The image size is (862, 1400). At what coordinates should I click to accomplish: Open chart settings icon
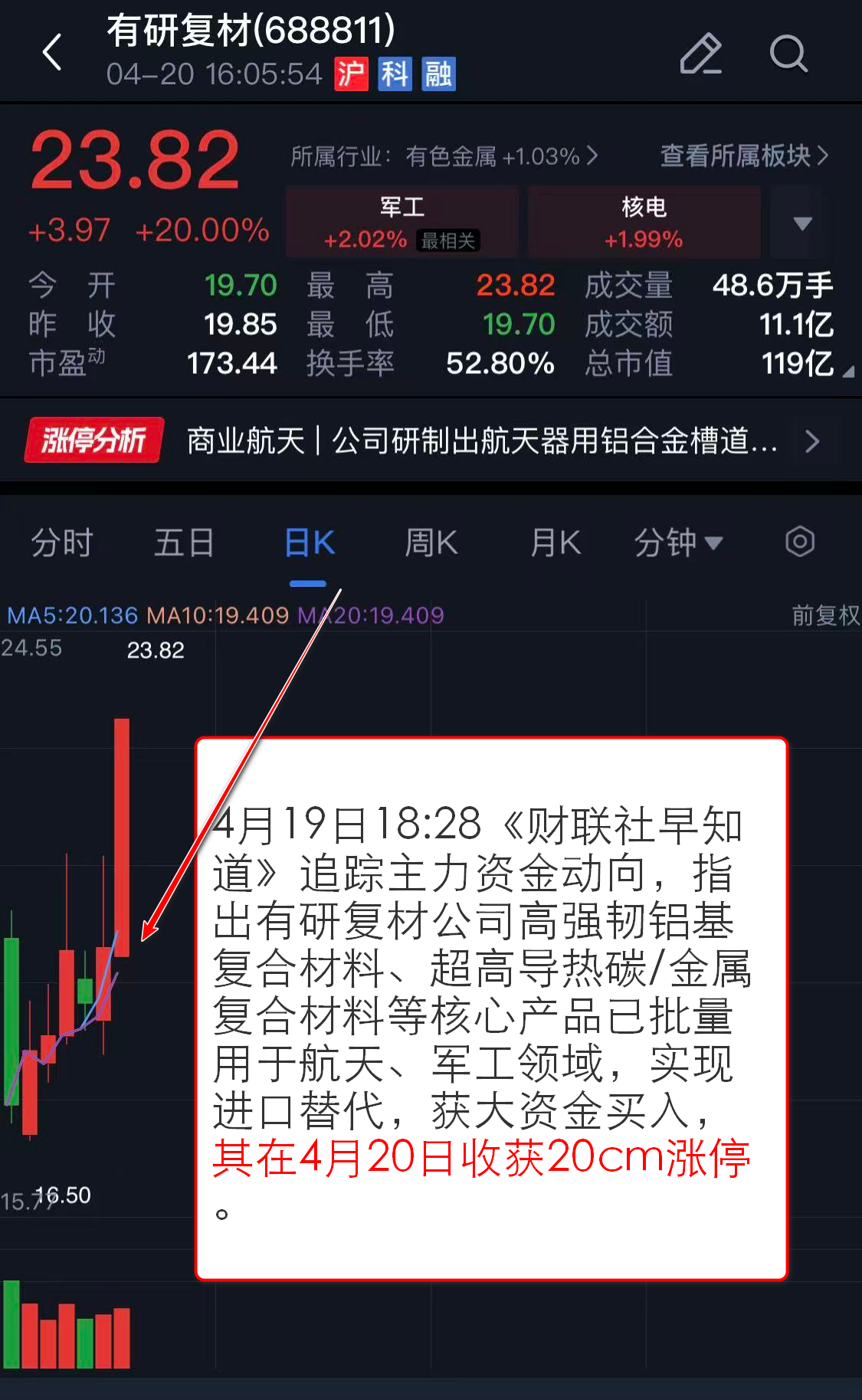799,542
